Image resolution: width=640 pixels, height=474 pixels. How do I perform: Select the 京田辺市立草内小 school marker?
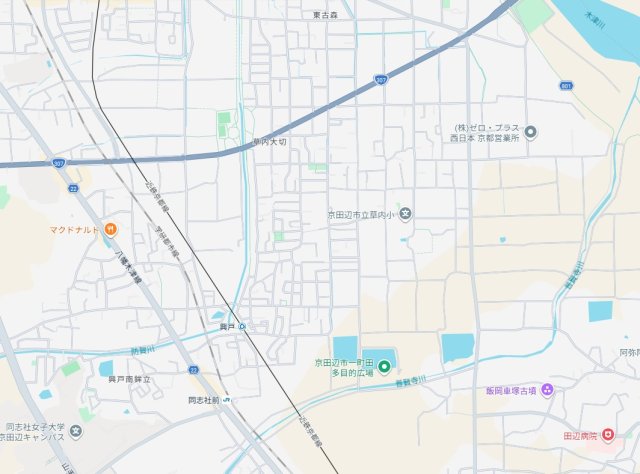tap(405, 214)
